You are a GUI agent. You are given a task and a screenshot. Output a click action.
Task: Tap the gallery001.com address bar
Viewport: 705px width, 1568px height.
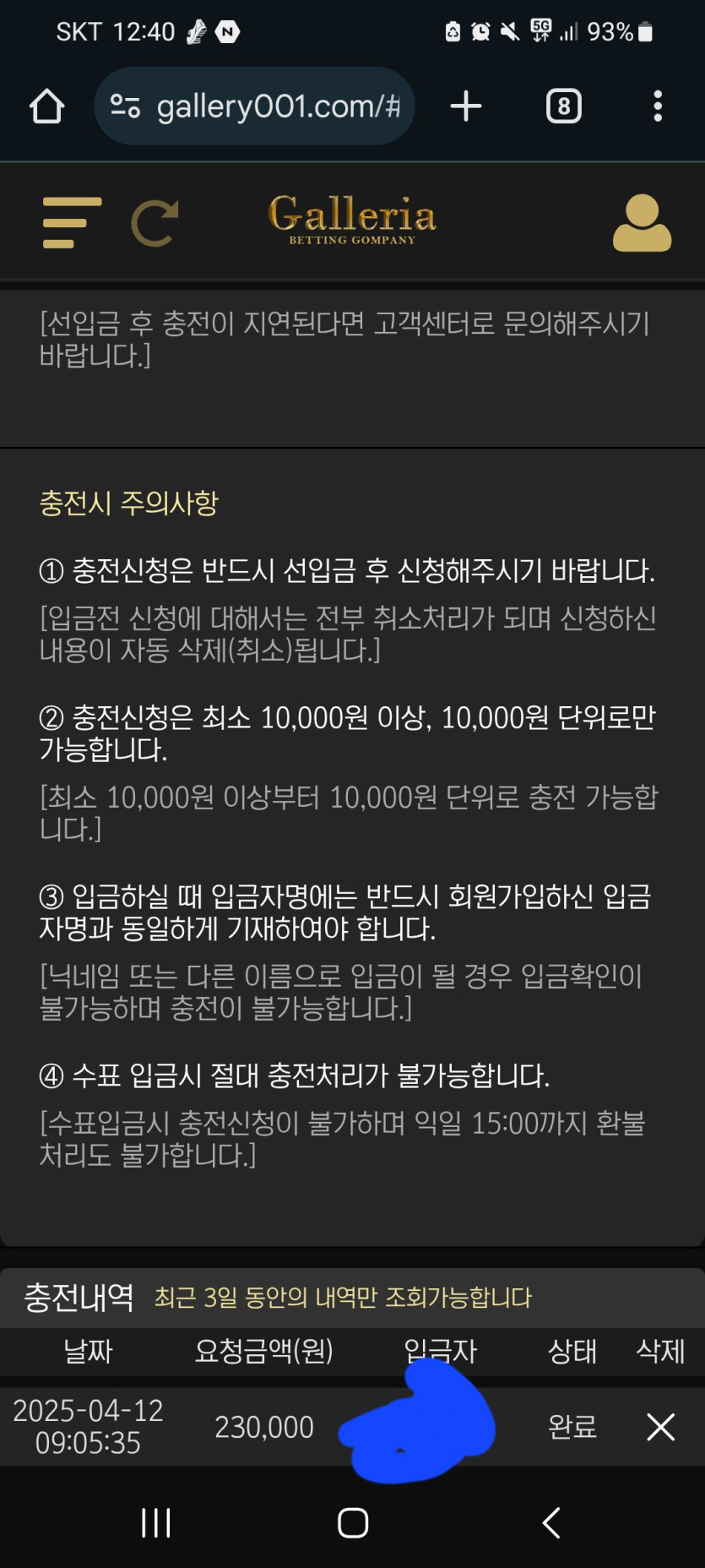pyautogui.click(x=262, y=106)
